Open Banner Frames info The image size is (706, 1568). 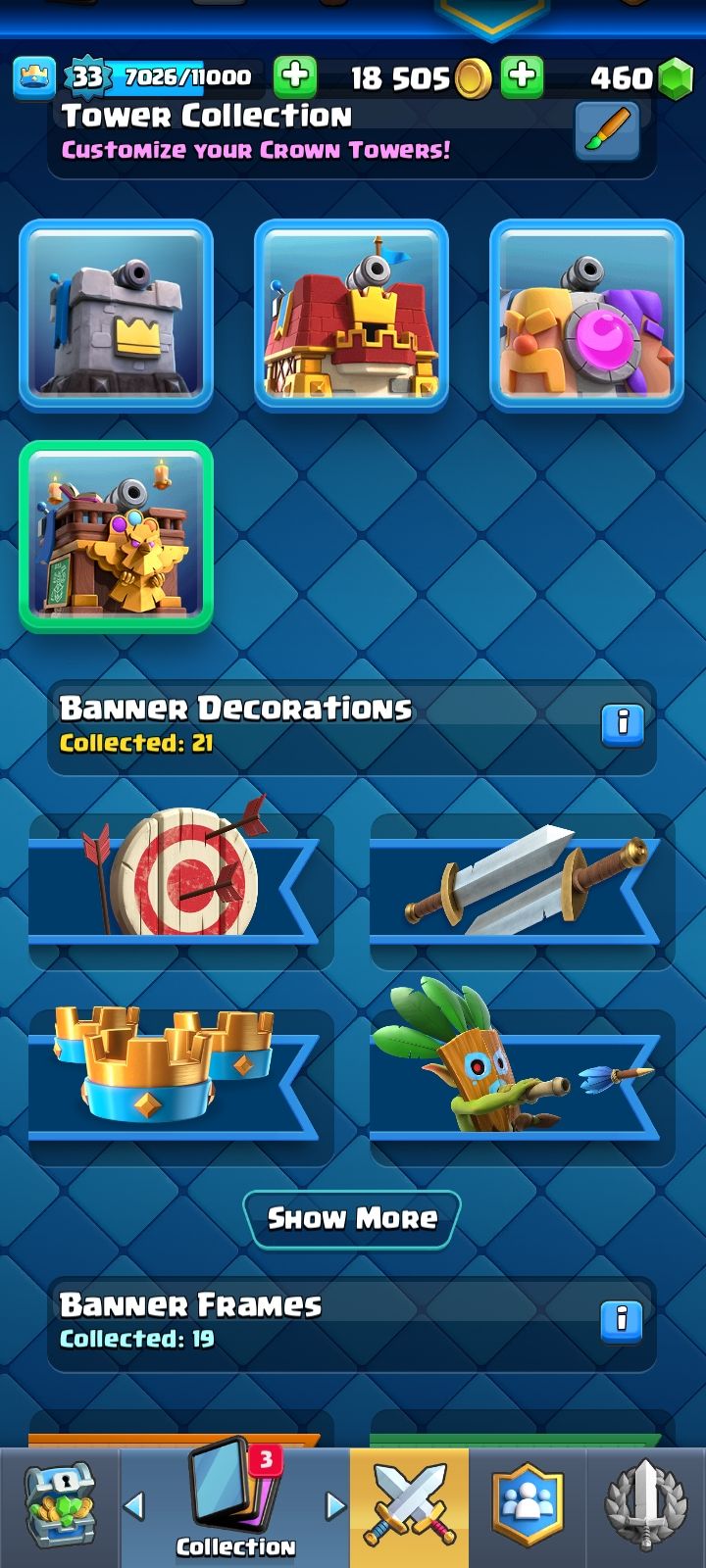622,1321
